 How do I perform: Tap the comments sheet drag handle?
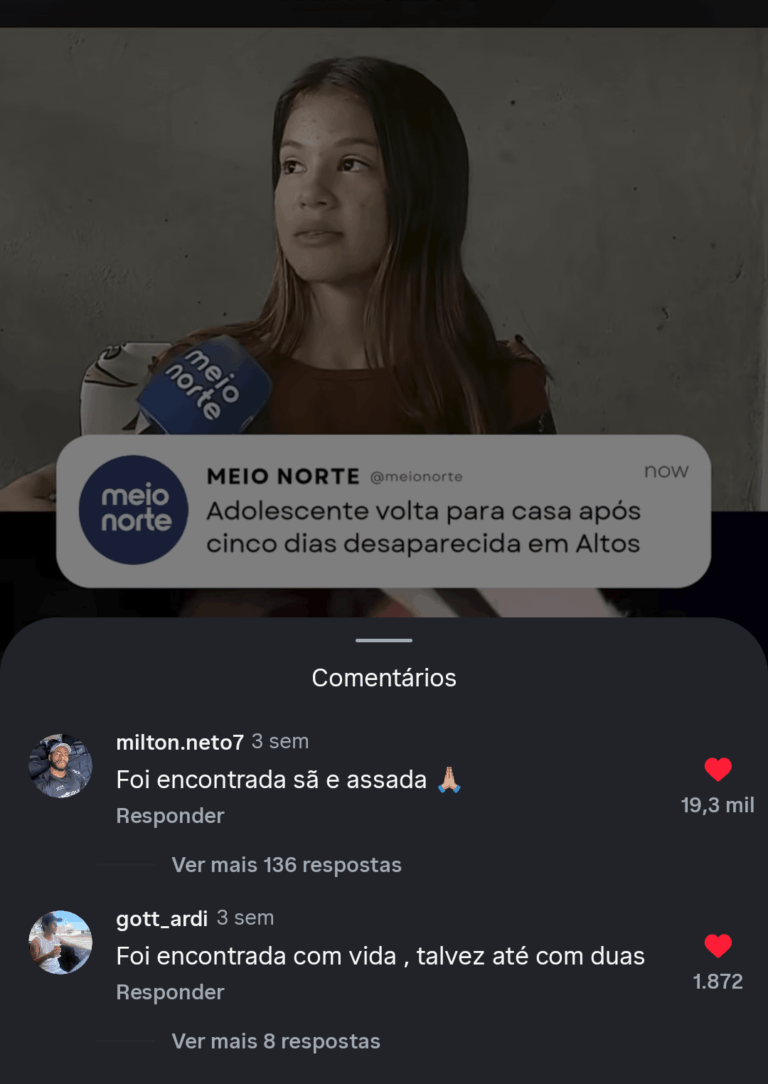click(x=384, y=640)
